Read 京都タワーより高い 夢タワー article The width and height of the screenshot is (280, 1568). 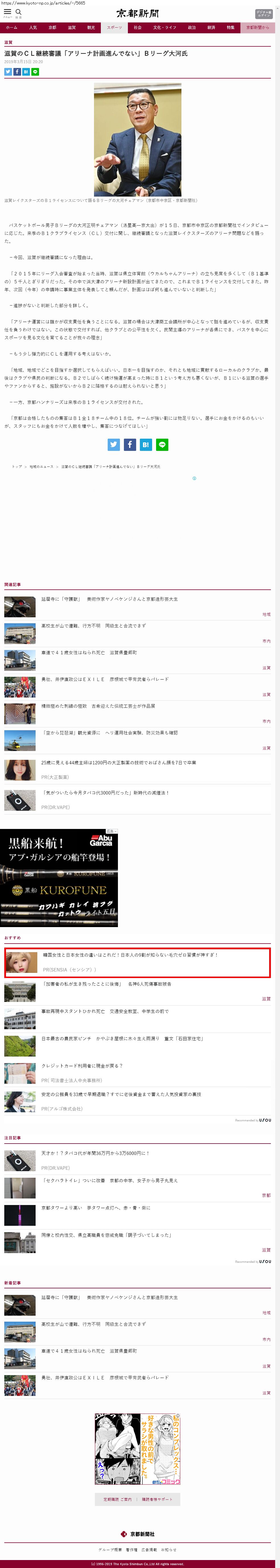pyautogui.click(x=96, y=1208)
